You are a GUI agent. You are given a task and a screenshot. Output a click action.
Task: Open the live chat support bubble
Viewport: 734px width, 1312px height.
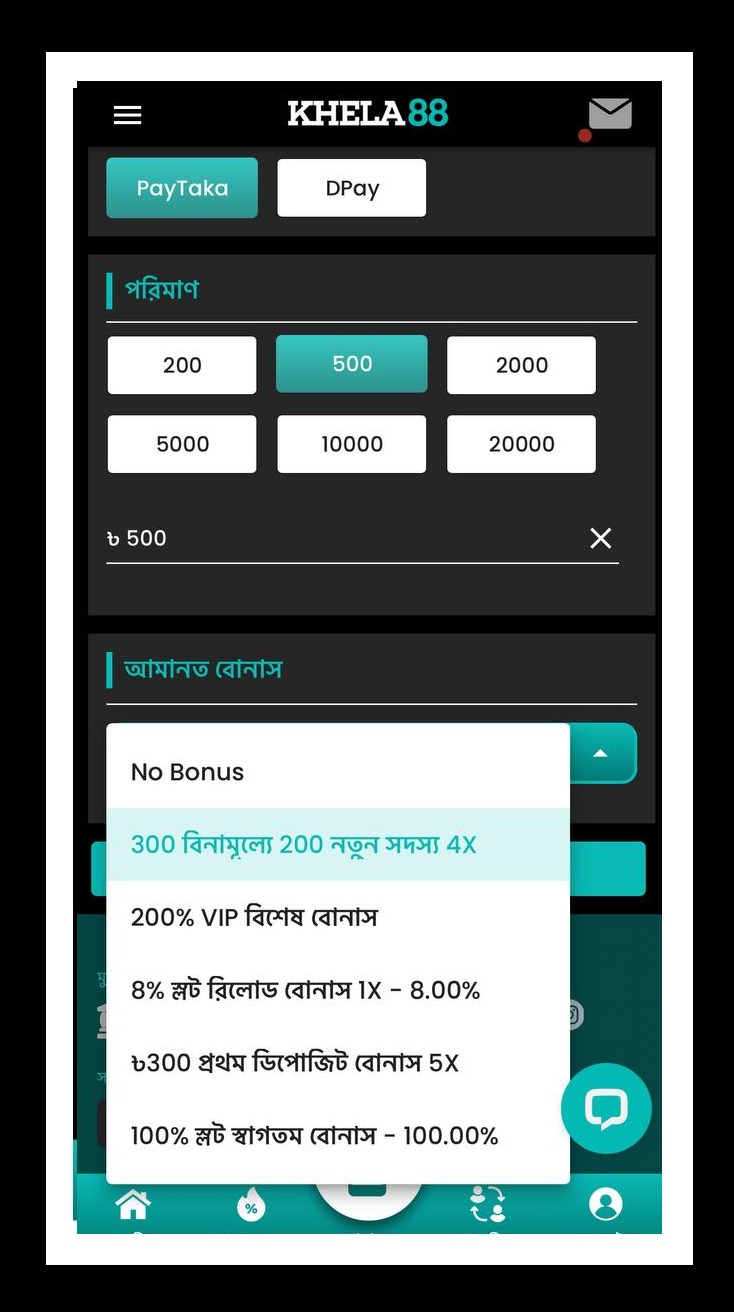click(606, 1108)
